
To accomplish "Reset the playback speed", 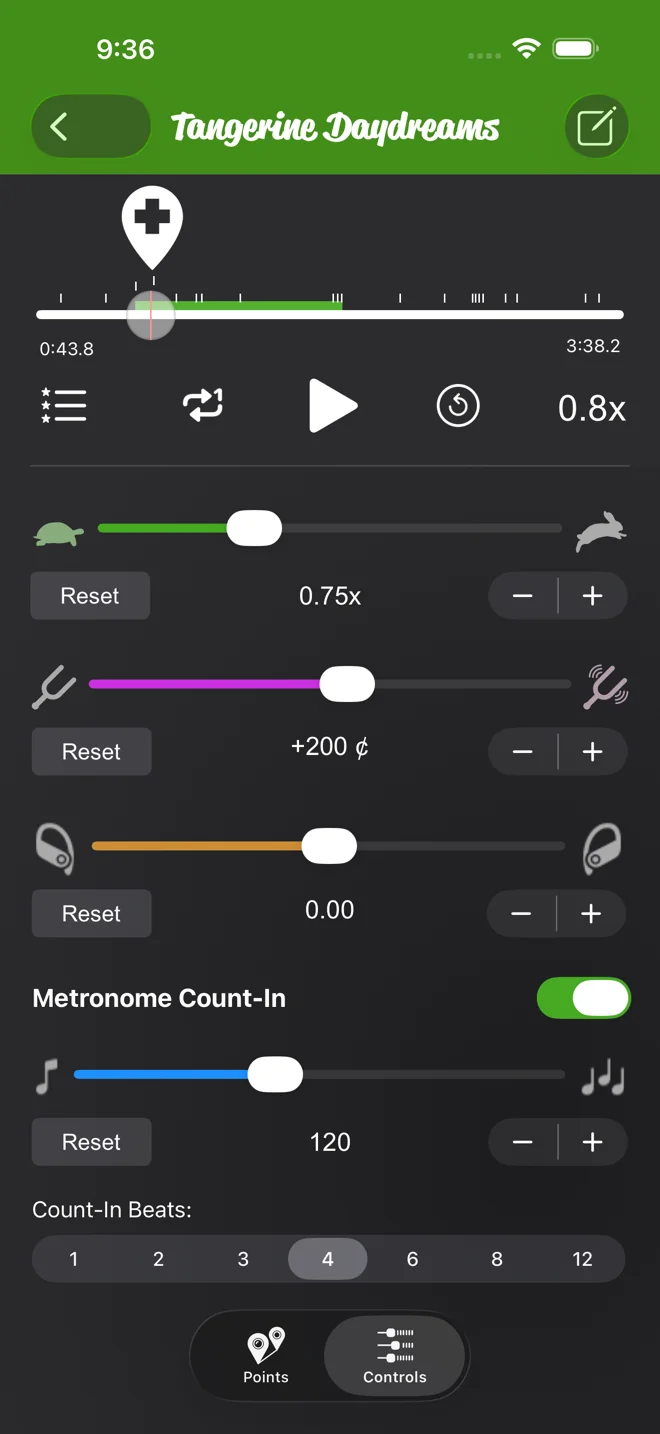I will tap(90, 596).
